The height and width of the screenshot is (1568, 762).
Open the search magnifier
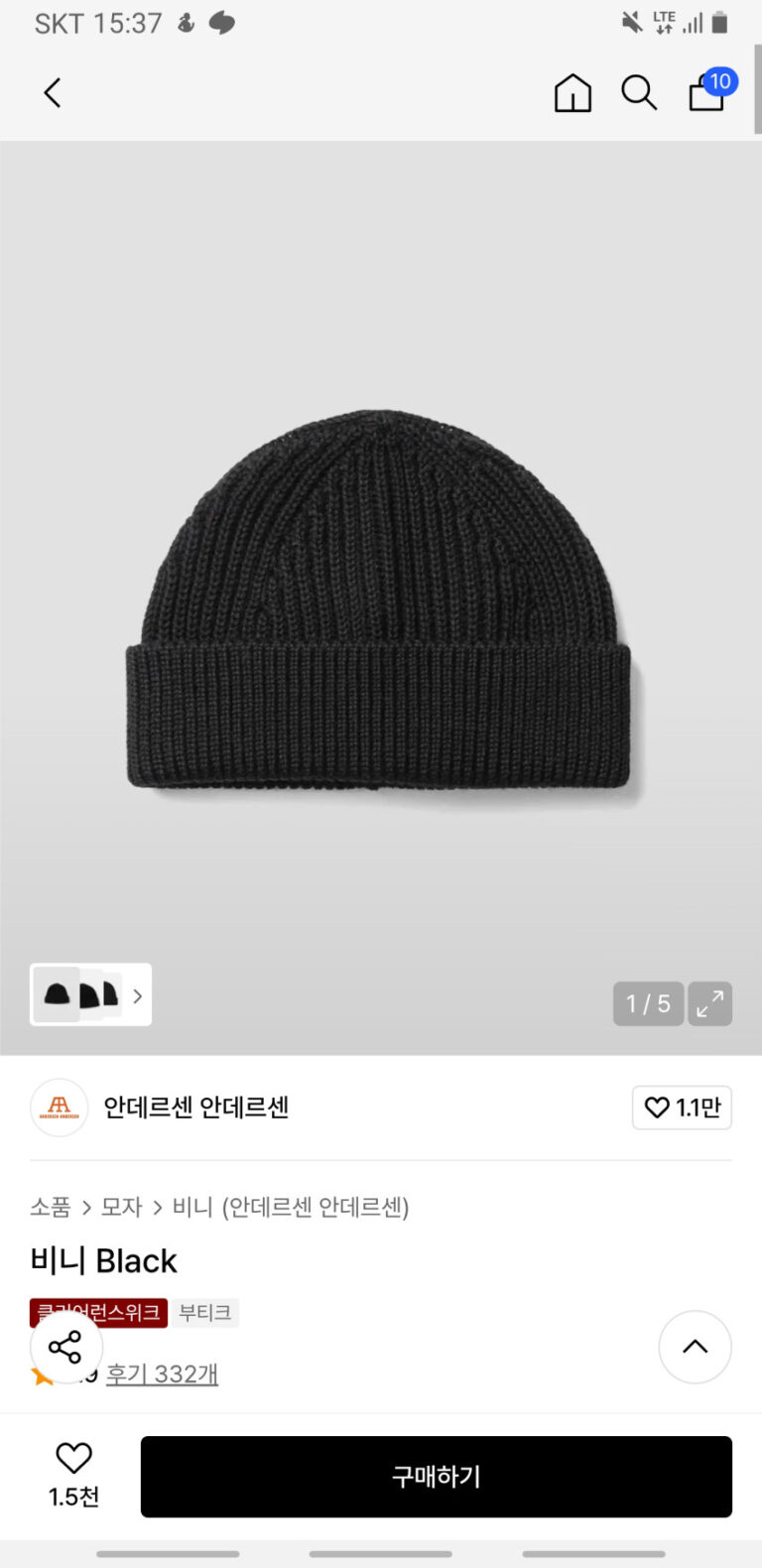(639, 93)
